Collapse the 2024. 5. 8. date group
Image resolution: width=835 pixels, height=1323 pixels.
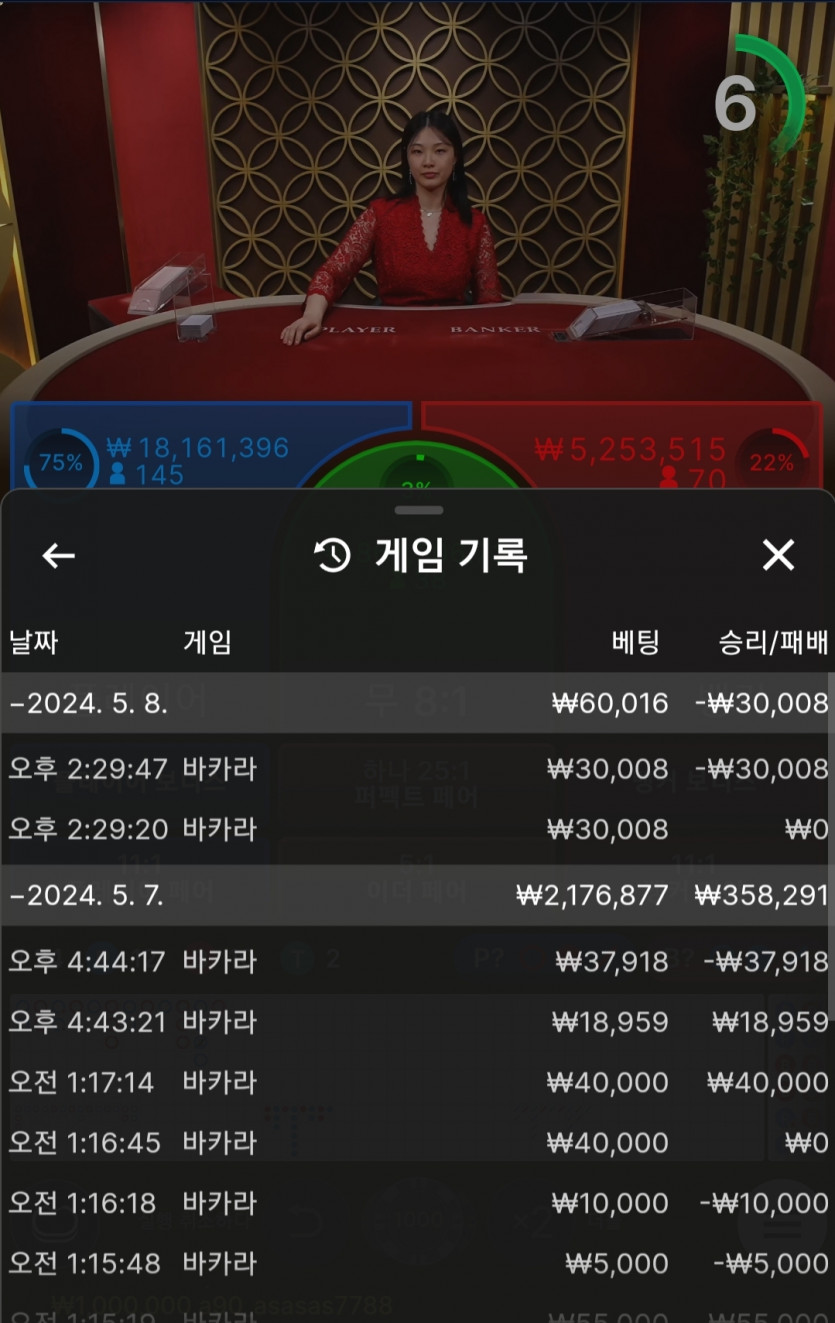417,703
